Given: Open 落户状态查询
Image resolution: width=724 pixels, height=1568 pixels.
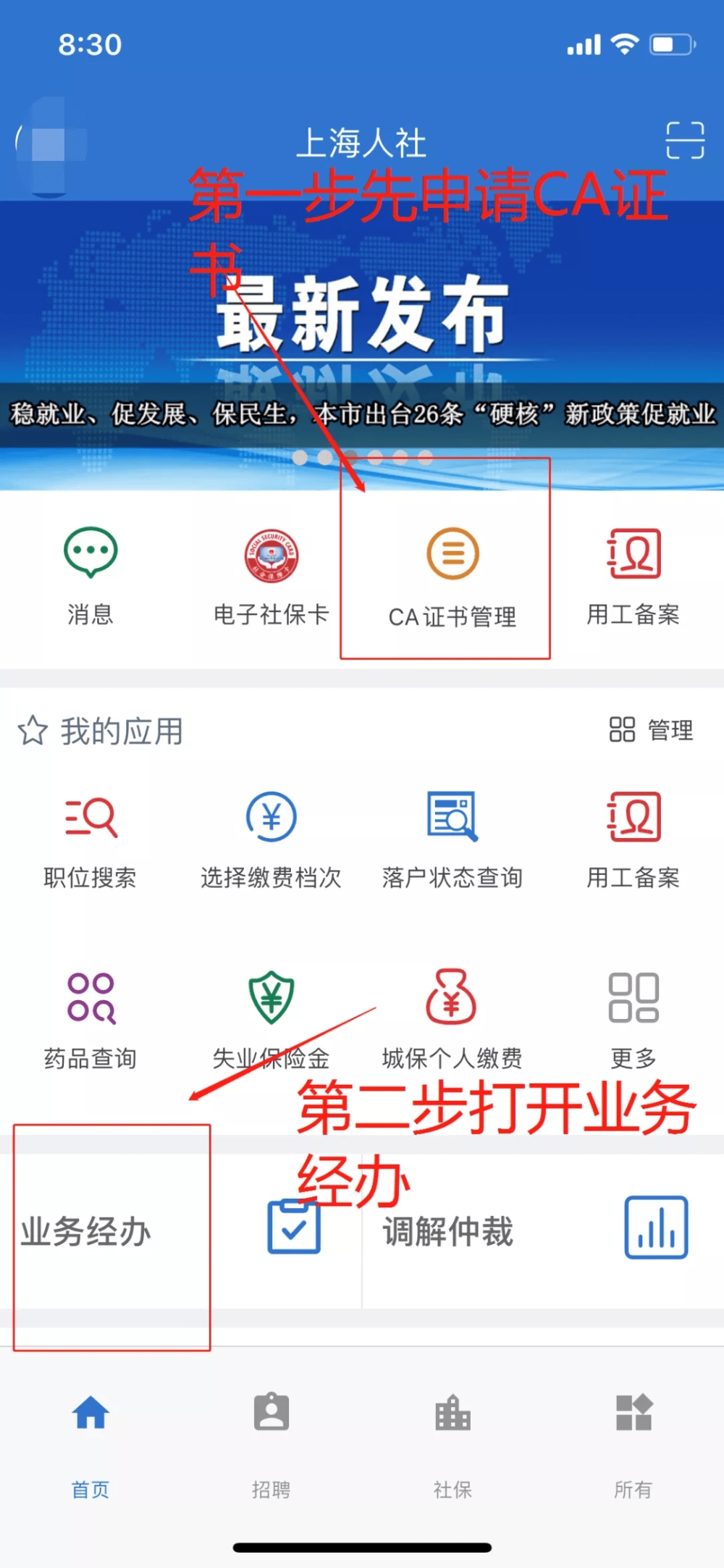Looking at the screenshot, I should 452,838.
